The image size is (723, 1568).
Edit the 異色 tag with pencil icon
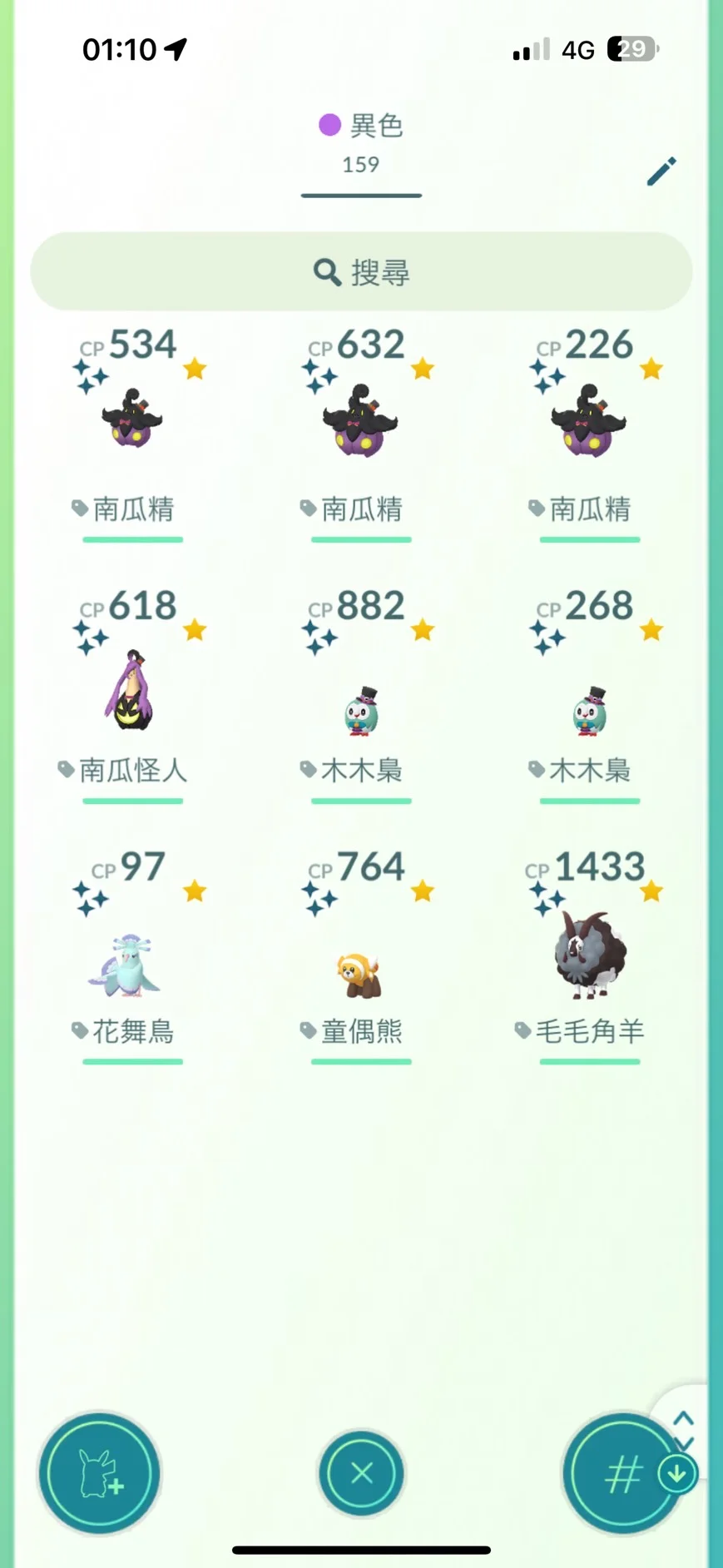coord(661,171)
